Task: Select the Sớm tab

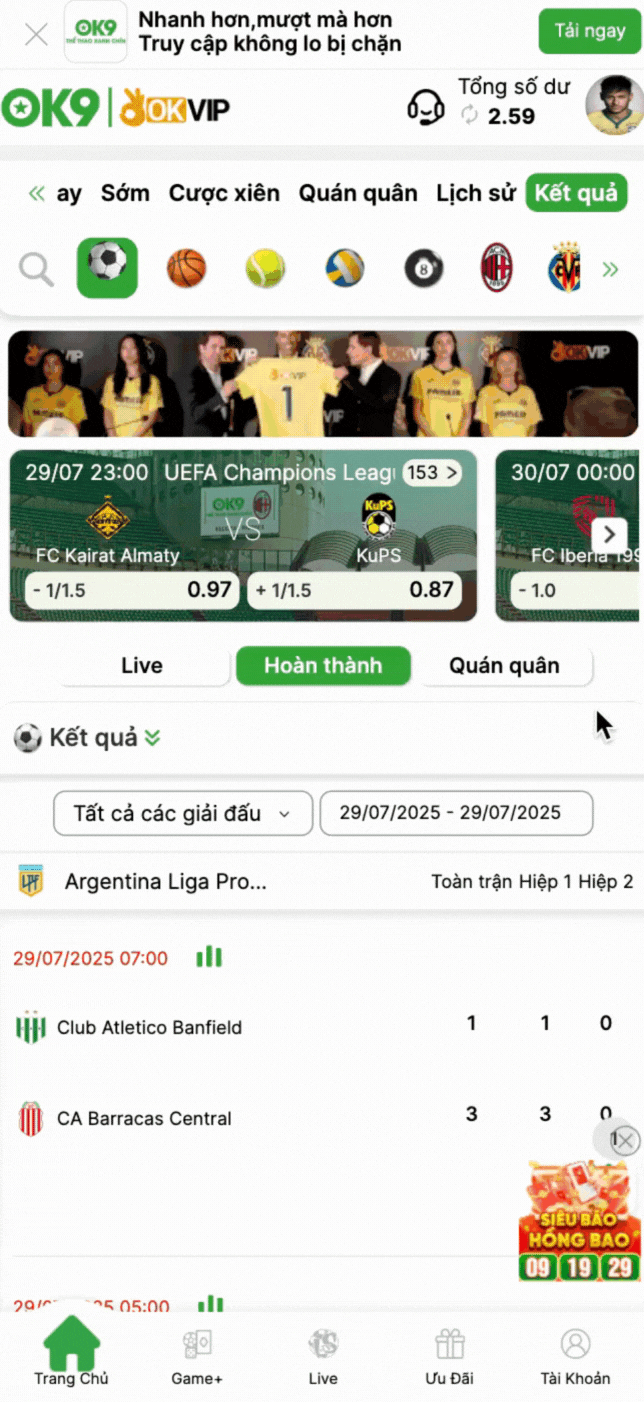Action: click(x=125, y=193)
